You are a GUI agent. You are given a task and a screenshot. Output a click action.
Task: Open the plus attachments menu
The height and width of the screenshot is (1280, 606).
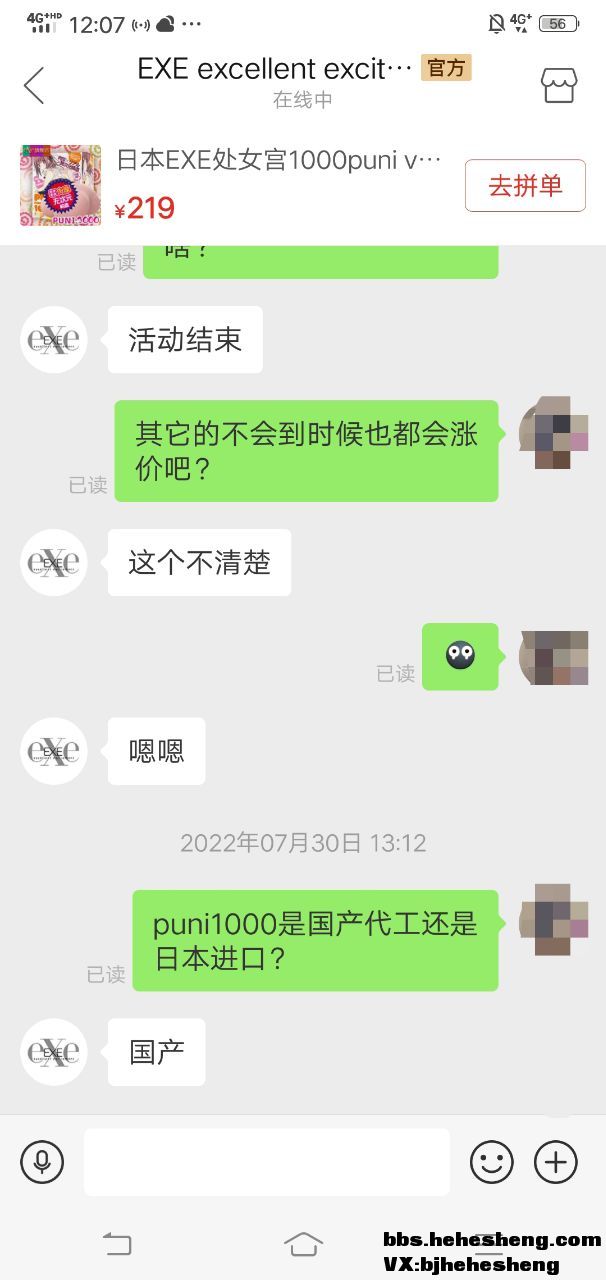(556, 1162)
